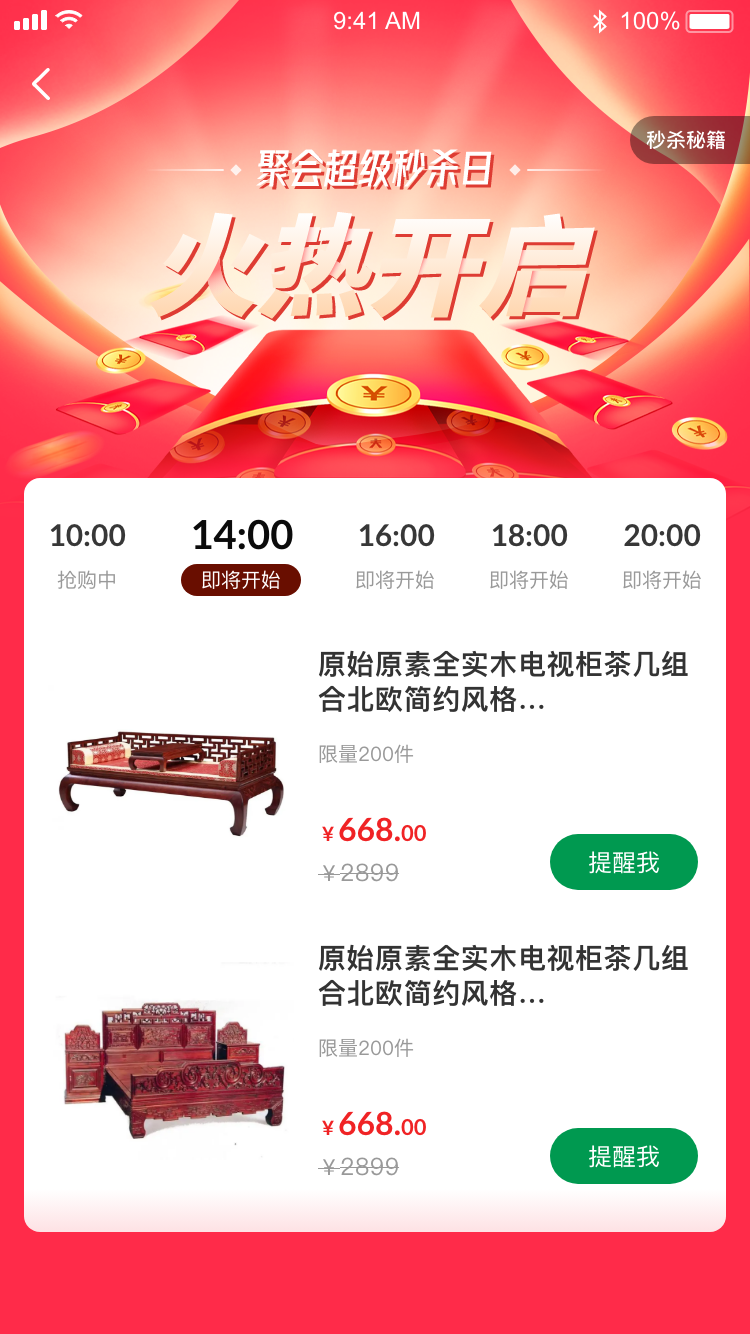The width and height of the screenshot is (750, 1334).
Task: Open the 秒杀秘籍 tips button
Action: [x=687, y=140]
